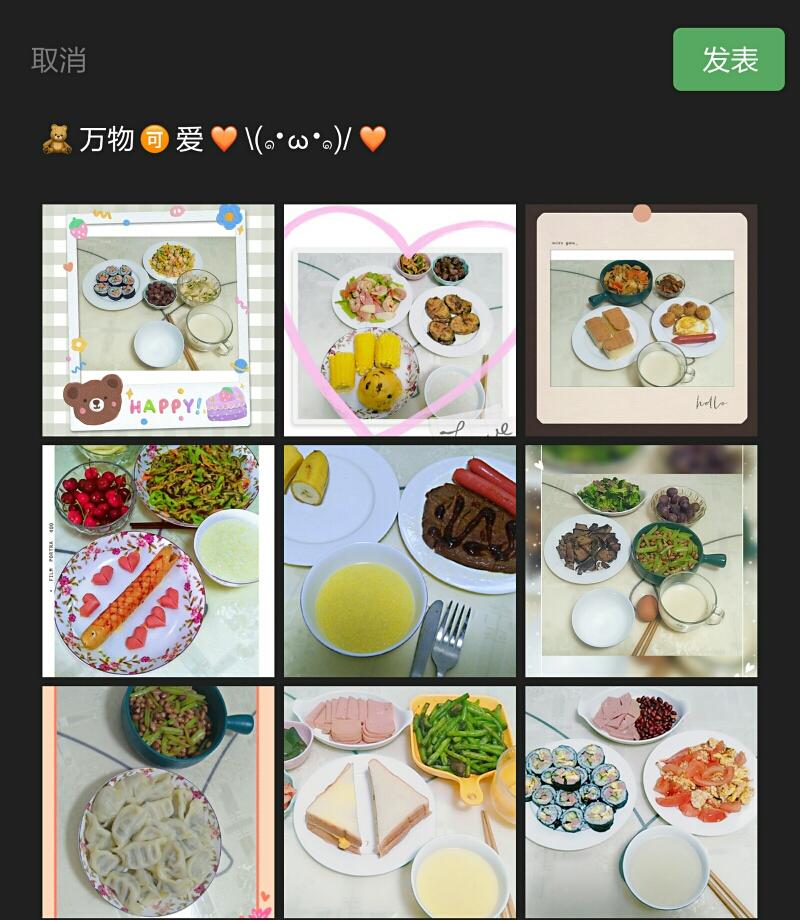This screenshot has height=920, width=800.
Task: Open the sandwich and green beans photo
Action: click(x=400, y=802)
